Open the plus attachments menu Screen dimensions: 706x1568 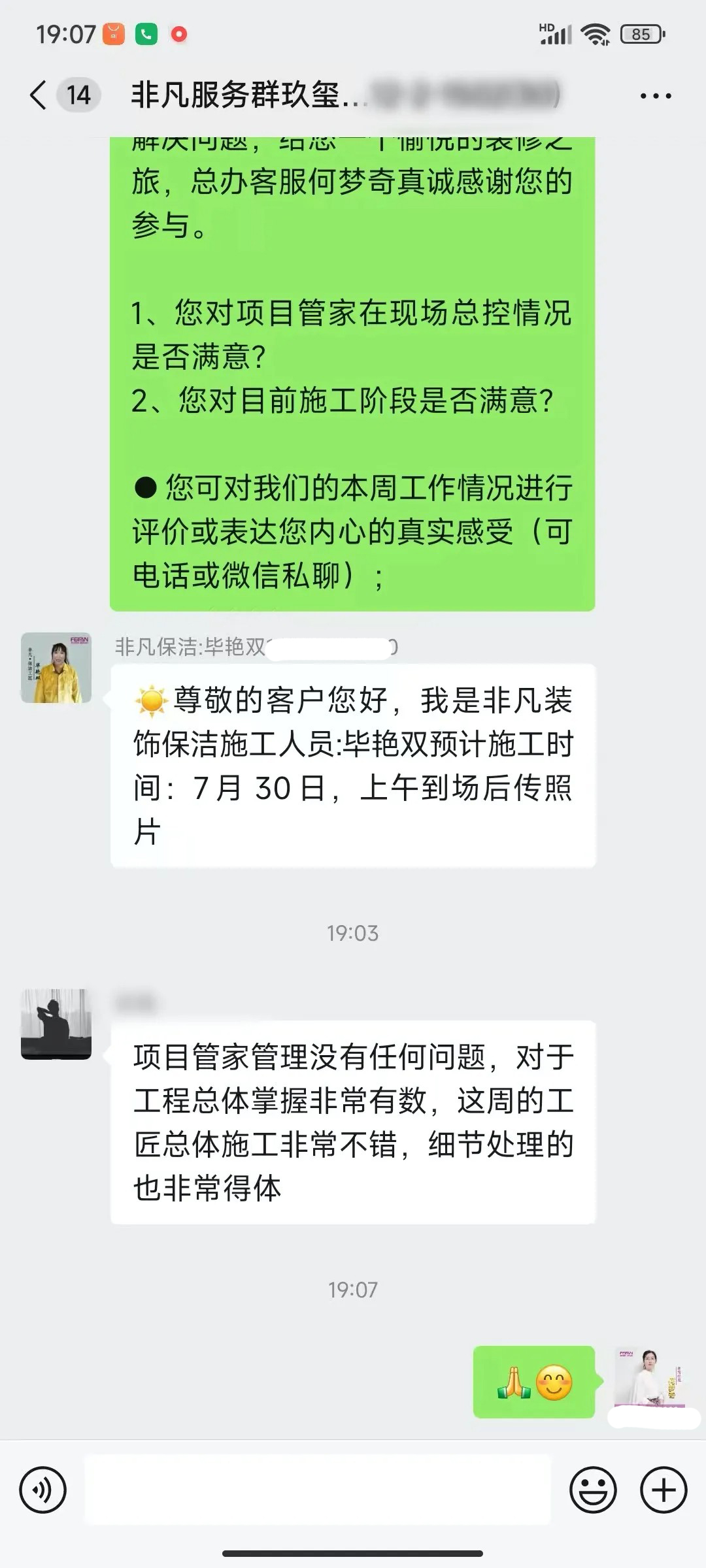664,1490
